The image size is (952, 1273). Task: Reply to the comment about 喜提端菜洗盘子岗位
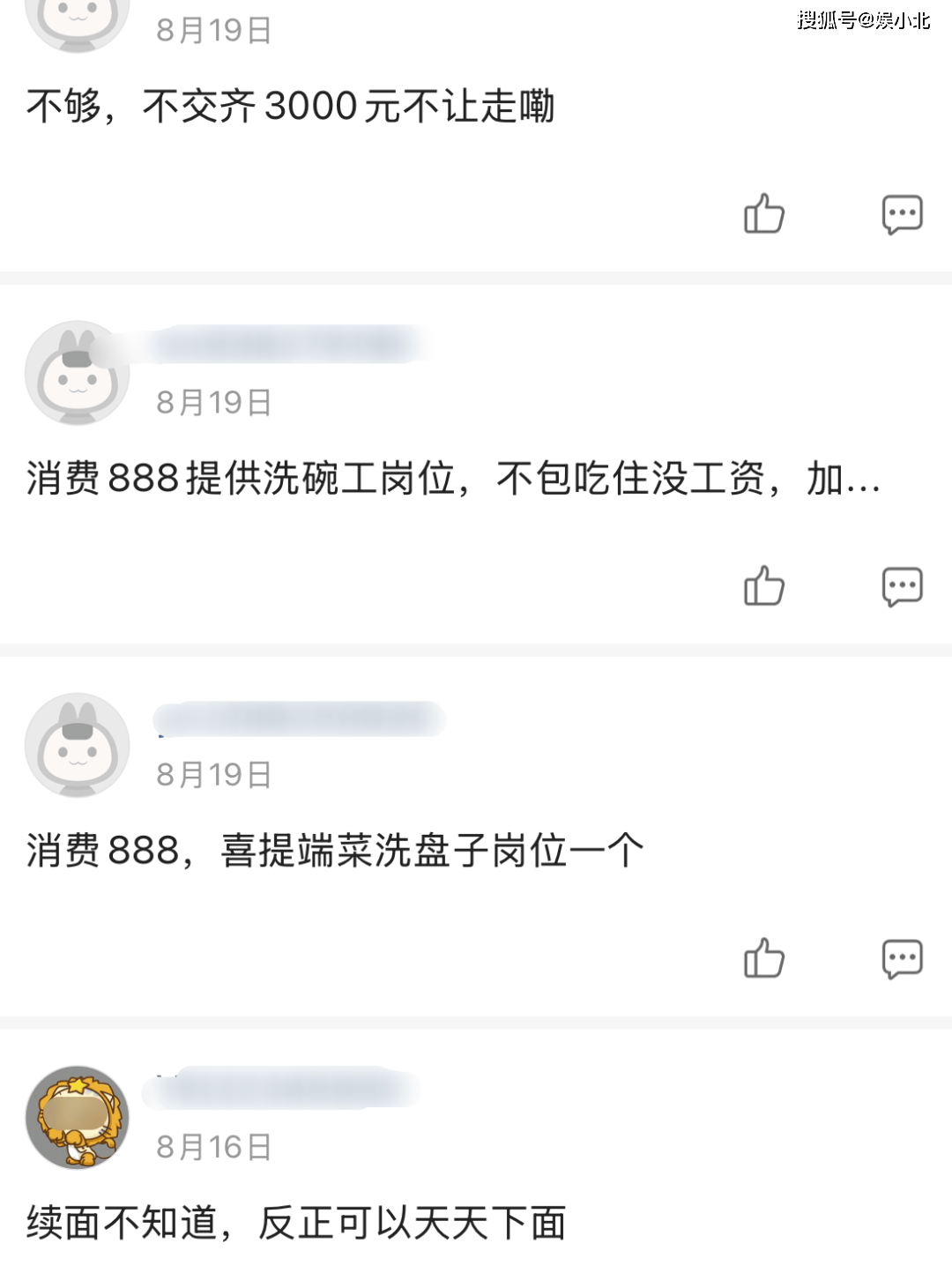click(x=902, y=958)
